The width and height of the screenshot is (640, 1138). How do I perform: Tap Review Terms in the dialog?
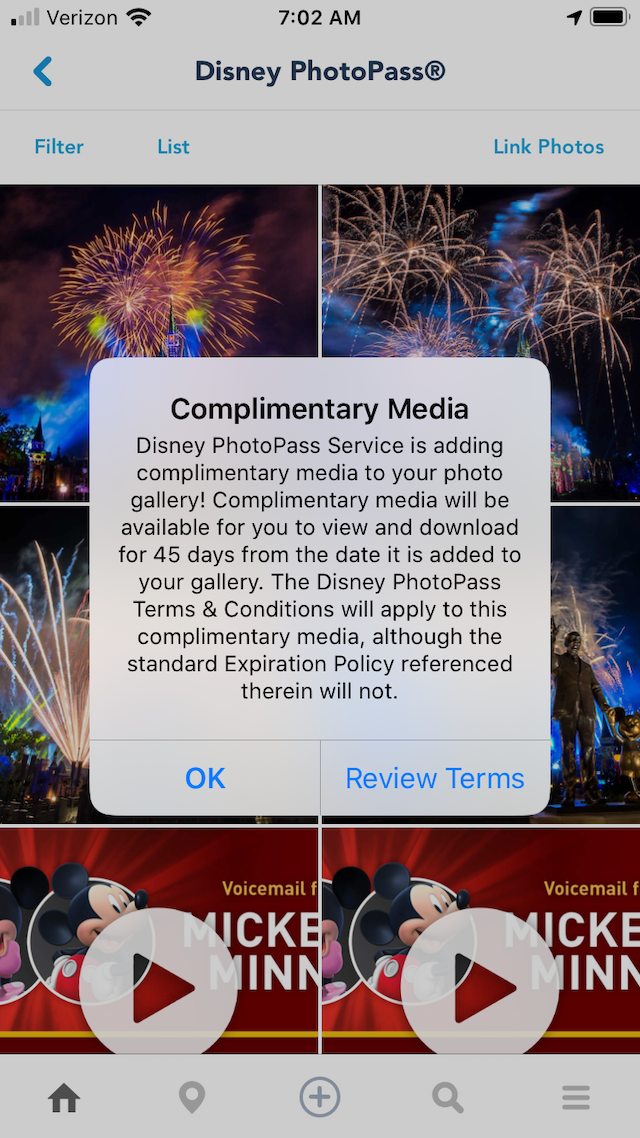[x=435, y=778]
